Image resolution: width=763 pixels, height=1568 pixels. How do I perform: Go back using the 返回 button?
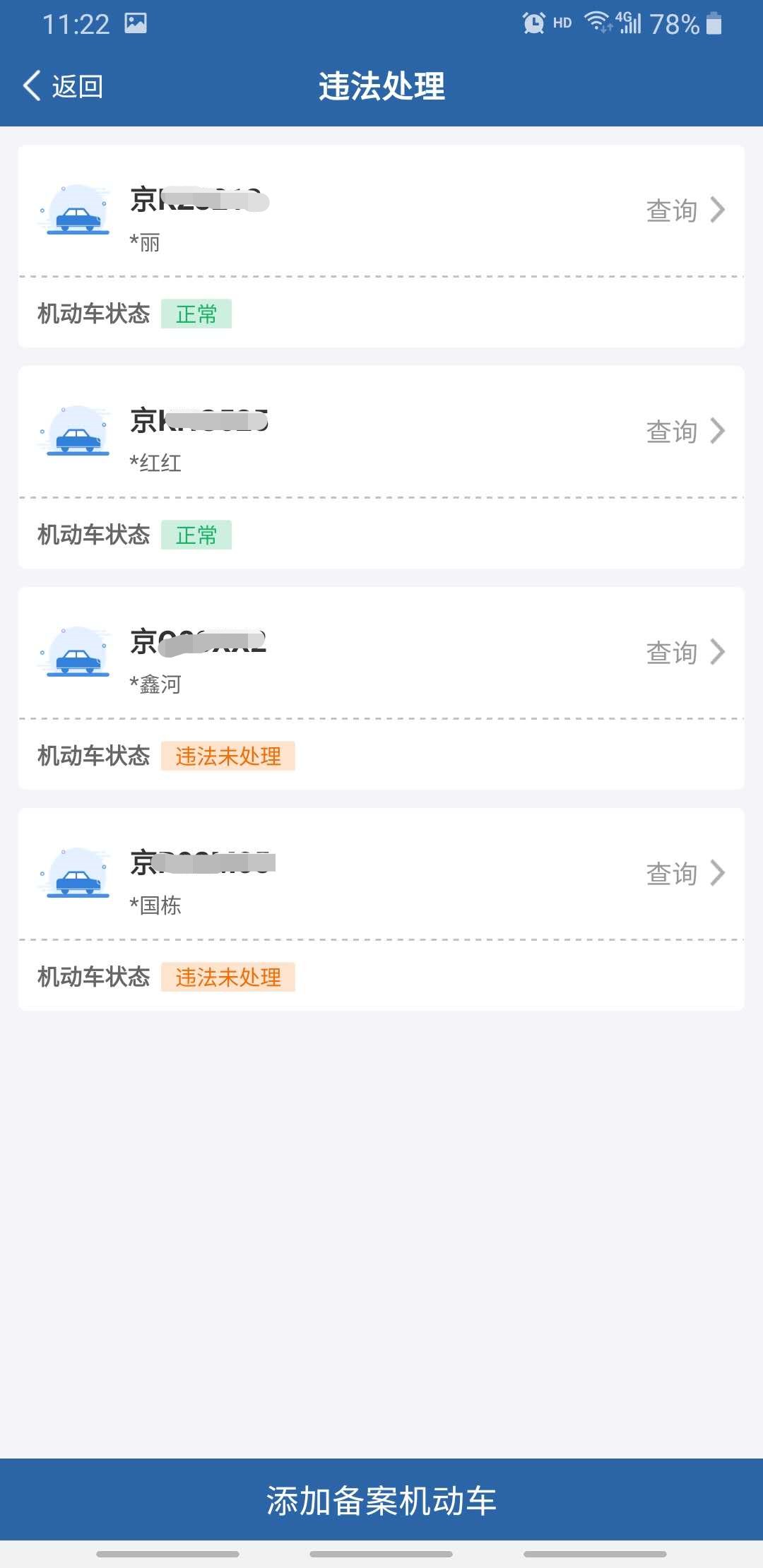[64, 86]
